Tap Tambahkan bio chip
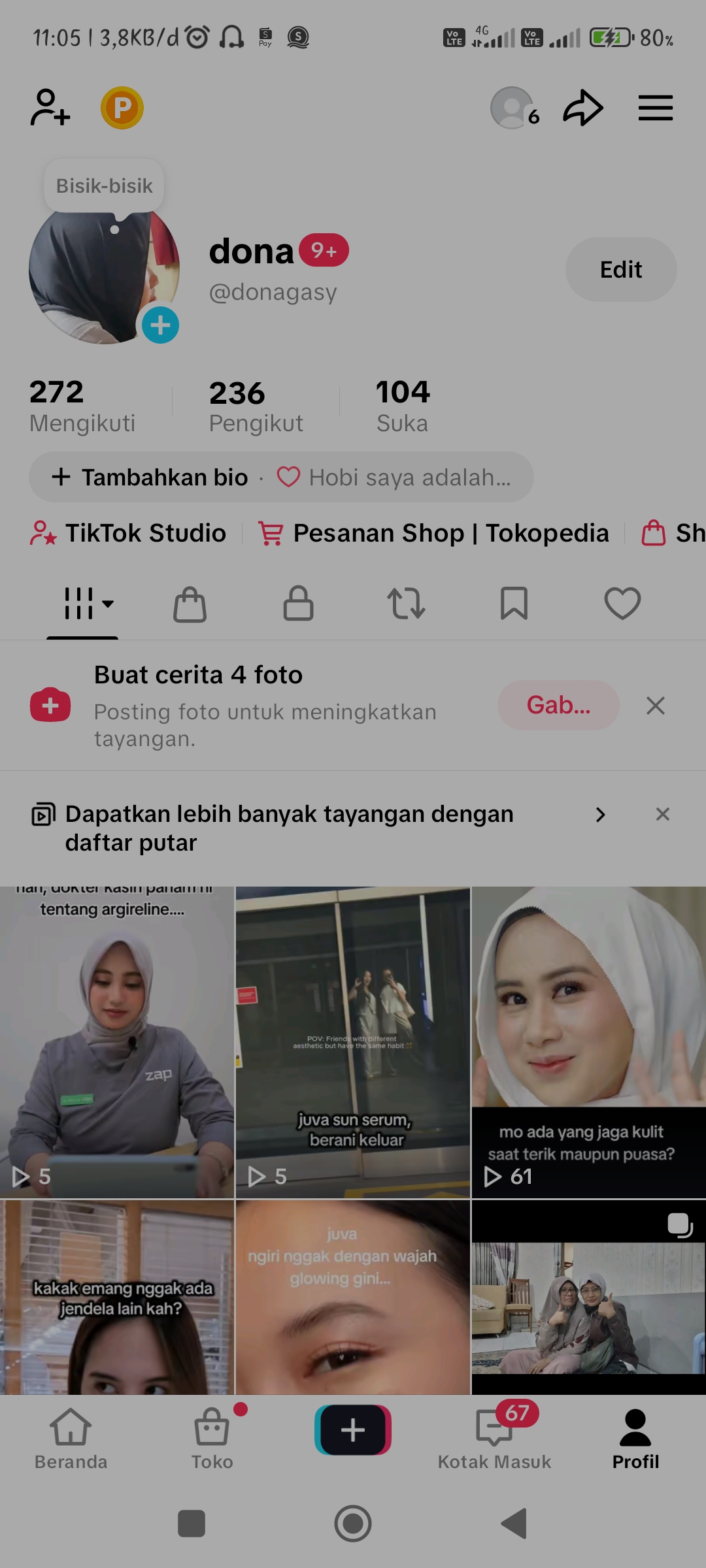The width and height of the screenshot is (706, 1568). click(x=150, y=478)
